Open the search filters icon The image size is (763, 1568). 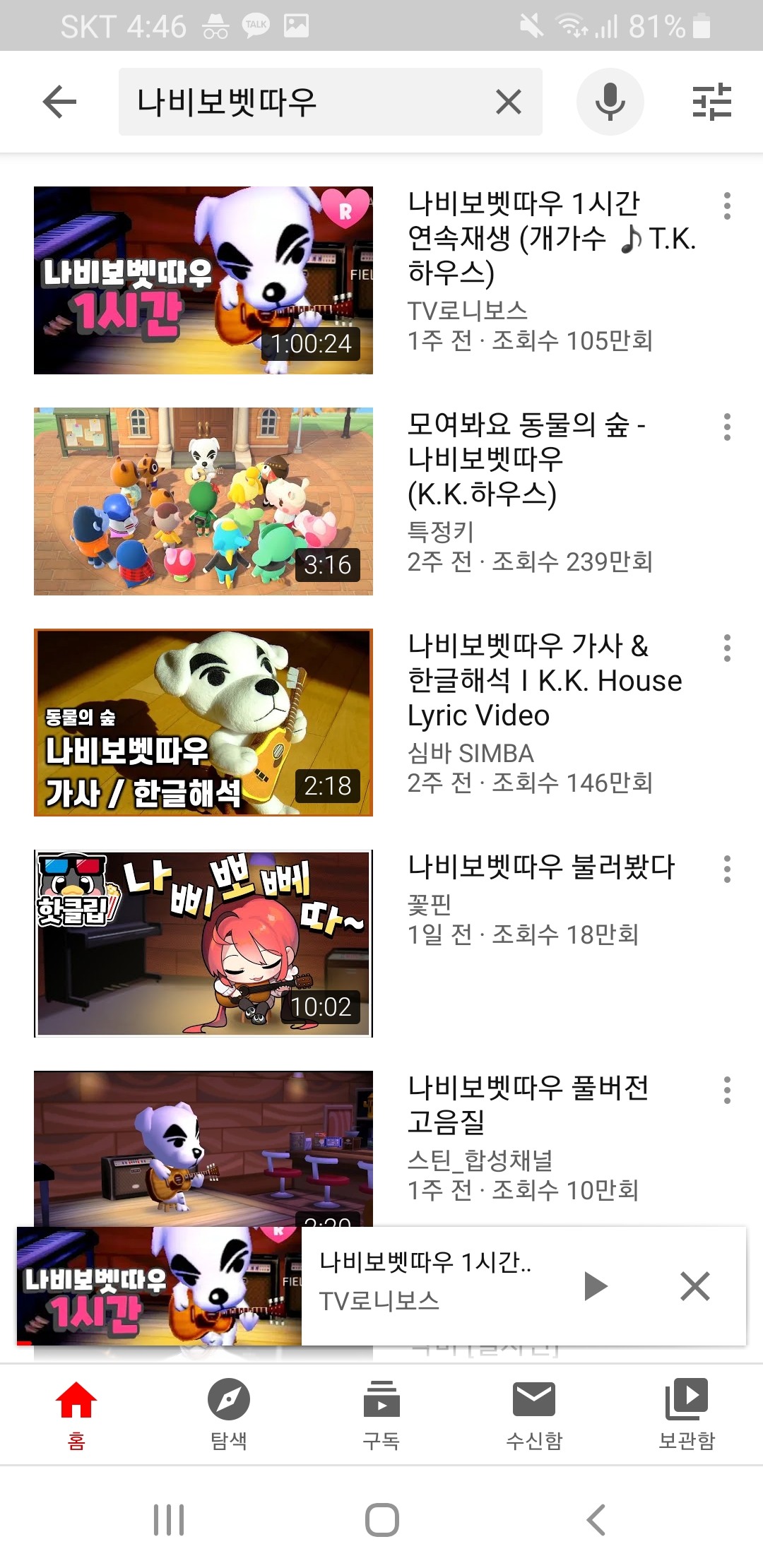point(711,102)
